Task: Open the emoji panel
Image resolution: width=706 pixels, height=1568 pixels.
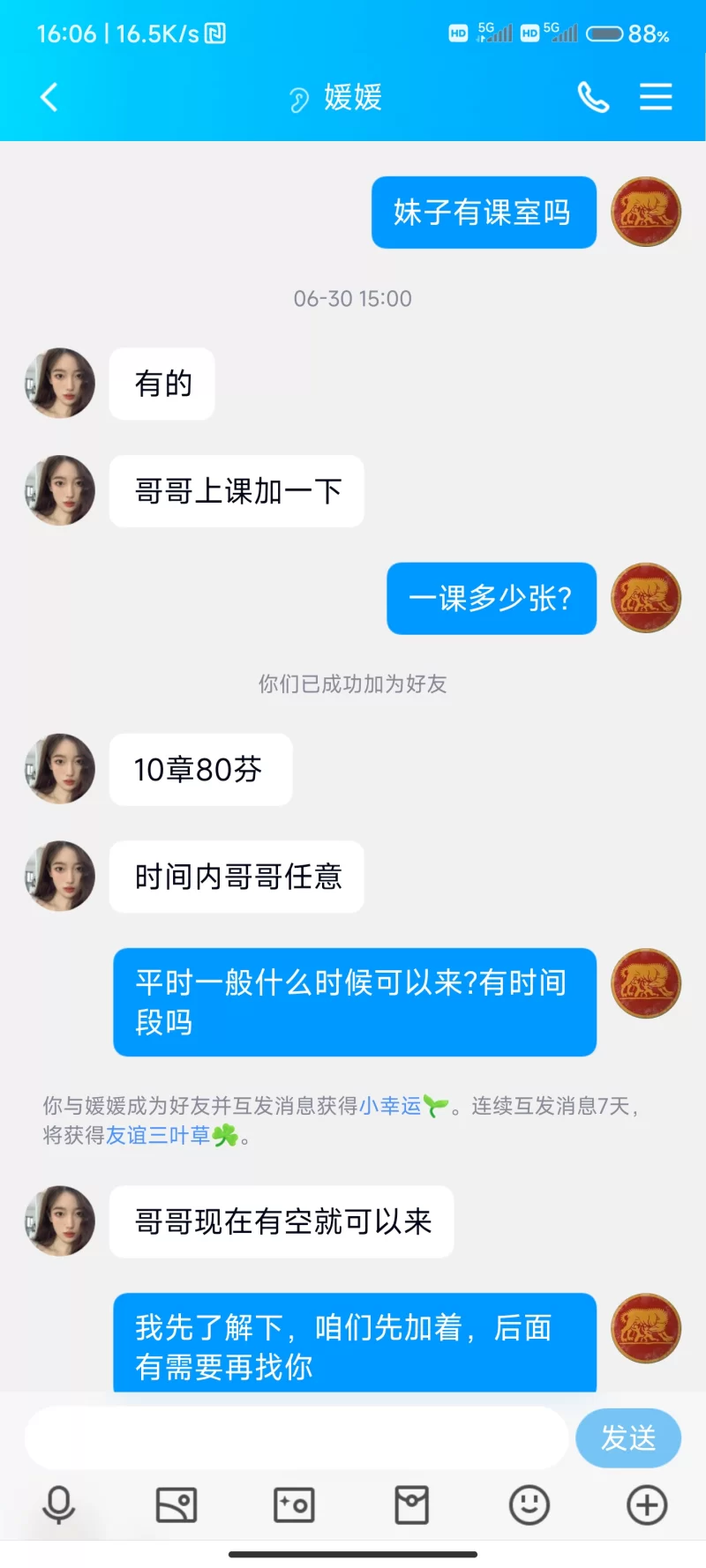Action: [529, 1505]
